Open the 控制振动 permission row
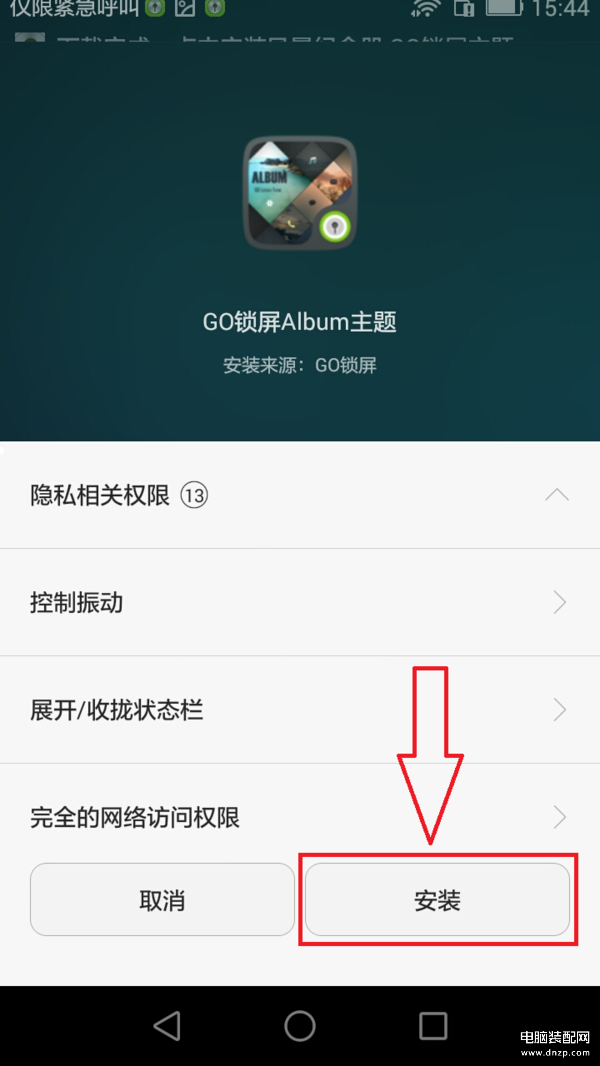This screenshot has height=1066, width=600. click(300, 602)
